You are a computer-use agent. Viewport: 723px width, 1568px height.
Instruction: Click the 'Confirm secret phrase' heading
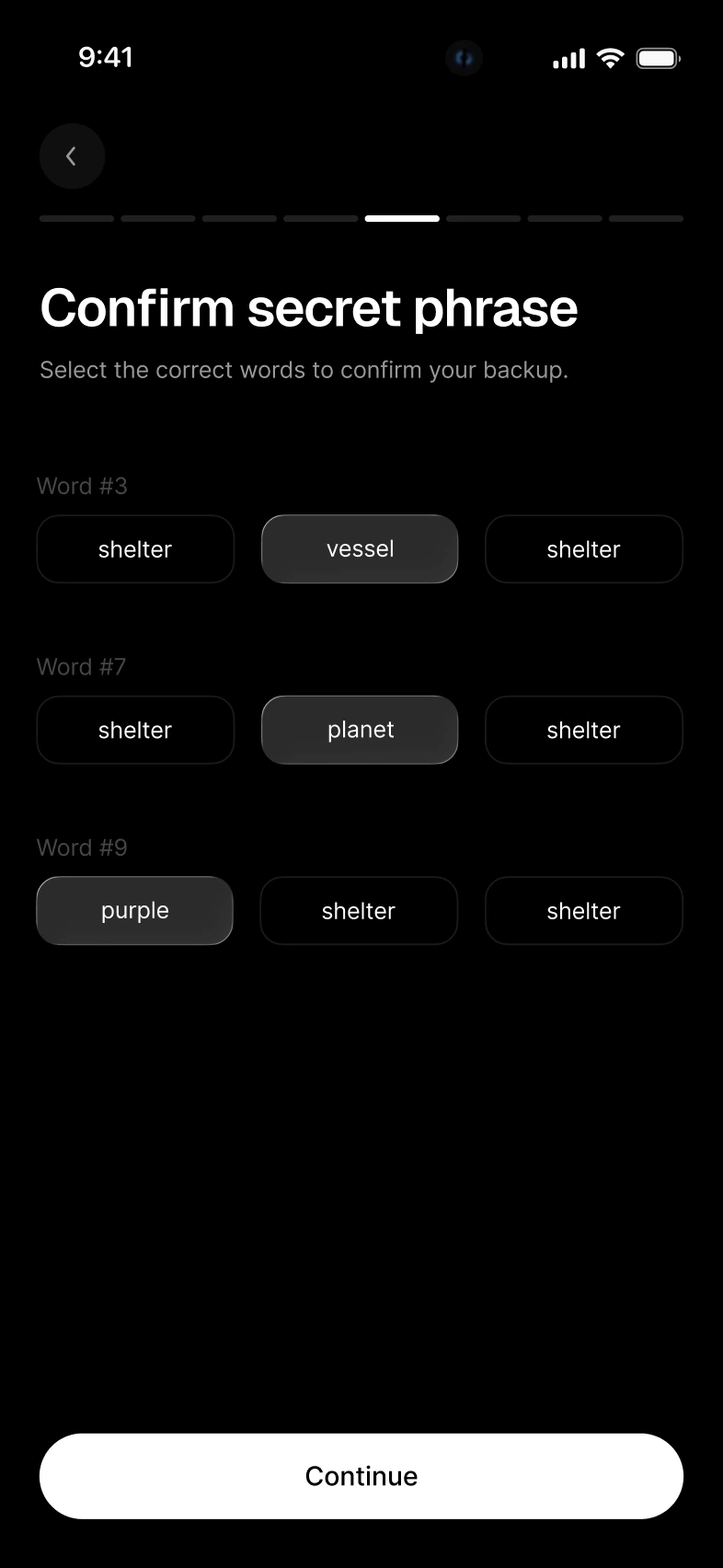click(x=308, y=308)
